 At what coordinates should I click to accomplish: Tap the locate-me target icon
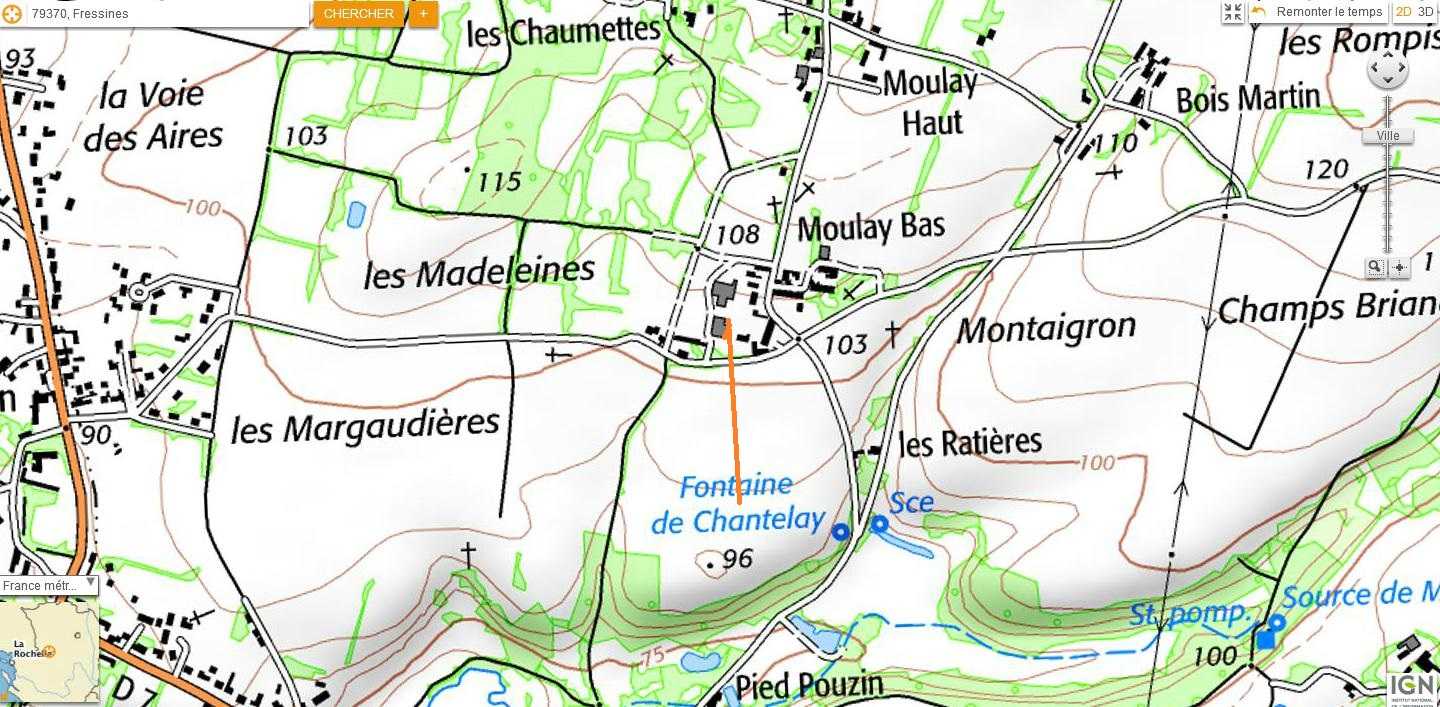pos(14,14)
